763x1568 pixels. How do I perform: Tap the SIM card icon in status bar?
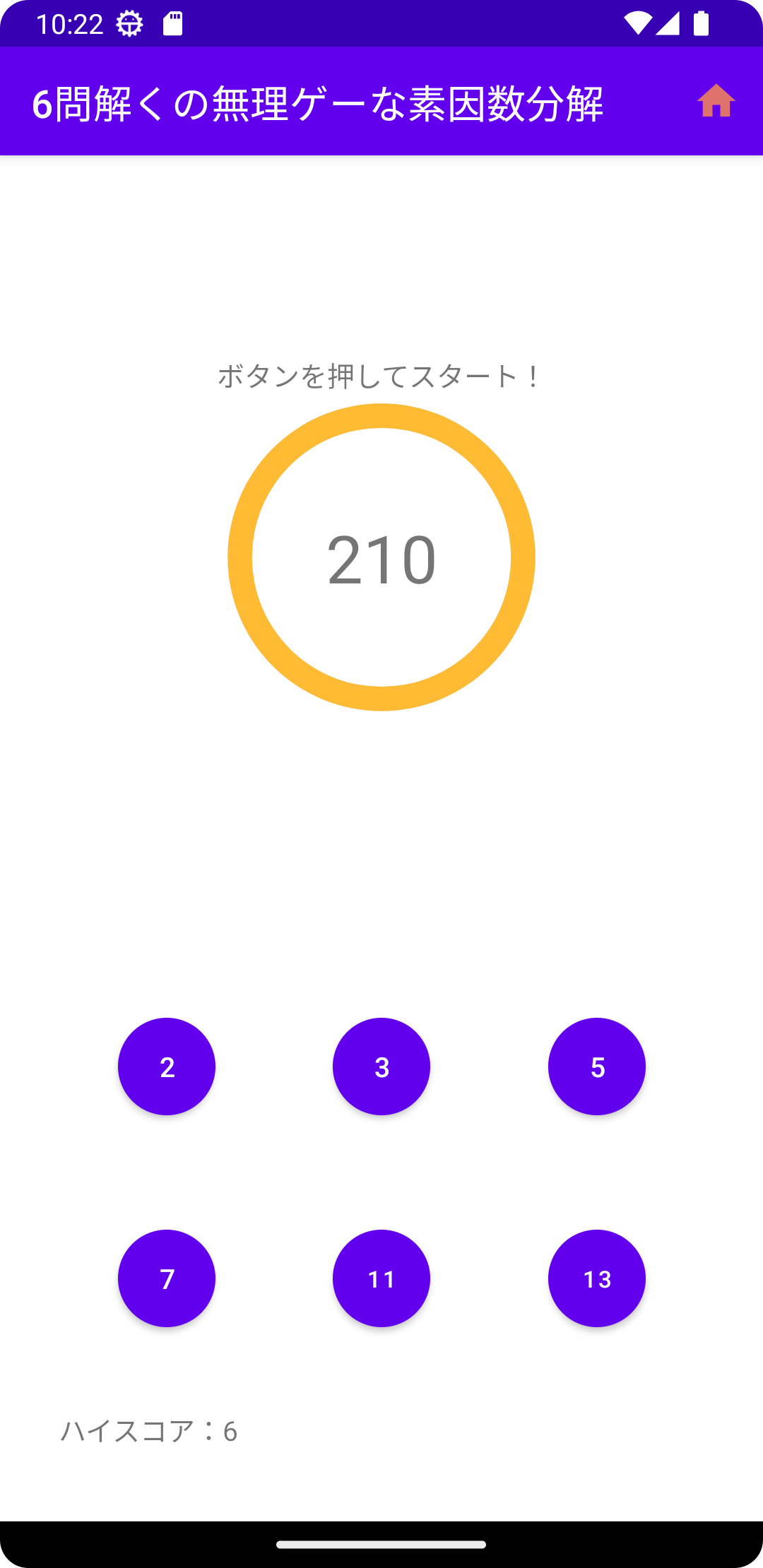click(x=172, y=23)
